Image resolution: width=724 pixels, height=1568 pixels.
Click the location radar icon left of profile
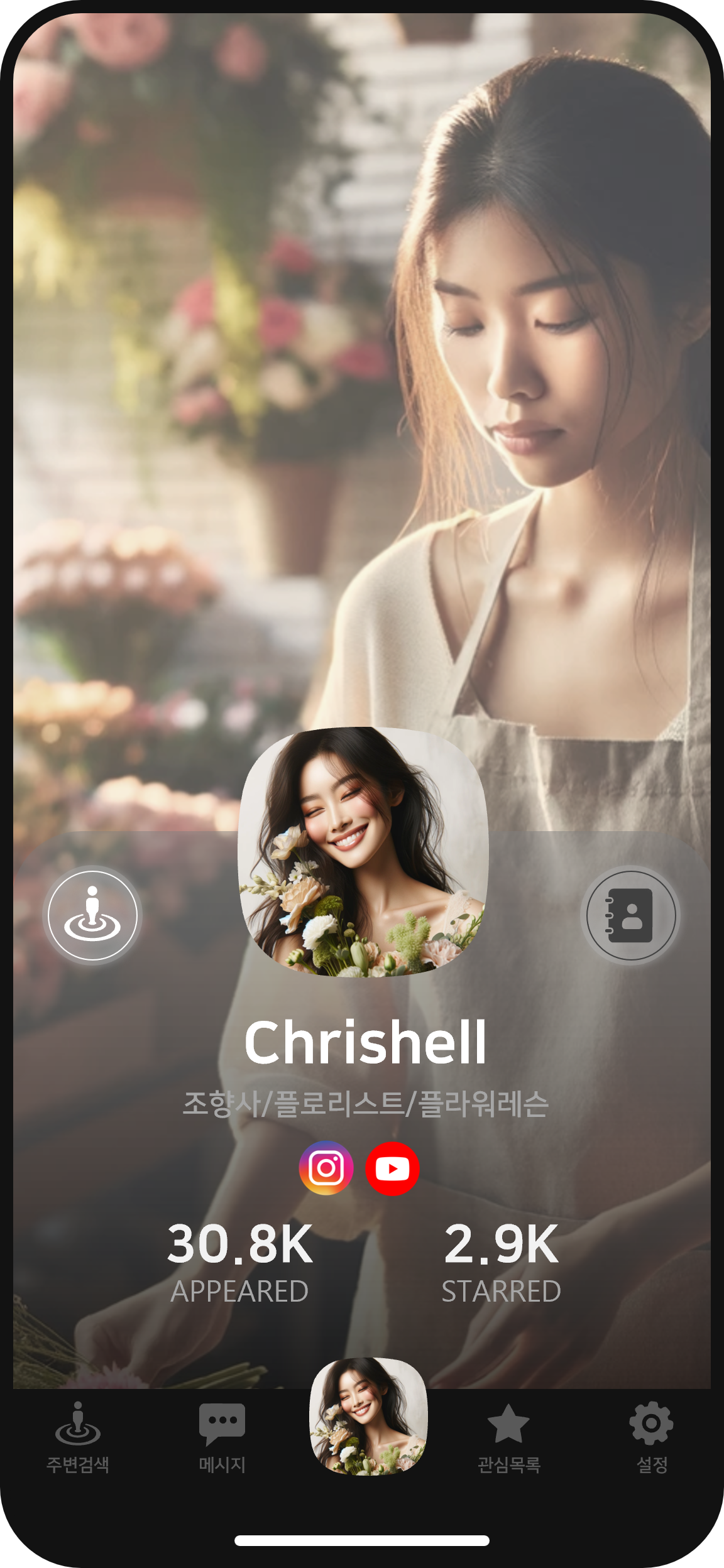[93, 917]
